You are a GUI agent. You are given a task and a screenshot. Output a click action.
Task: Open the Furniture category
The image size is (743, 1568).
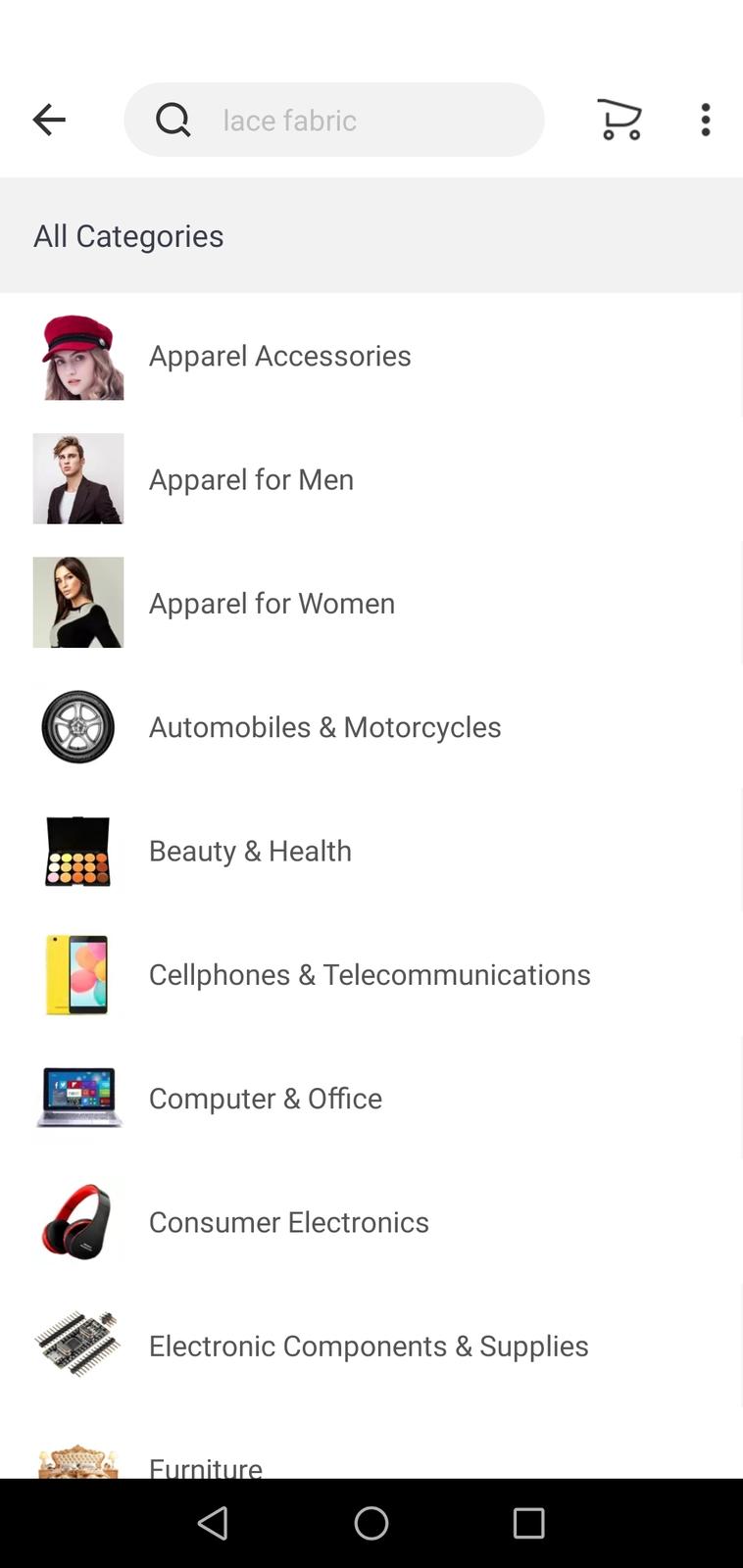click(206, 1464)
